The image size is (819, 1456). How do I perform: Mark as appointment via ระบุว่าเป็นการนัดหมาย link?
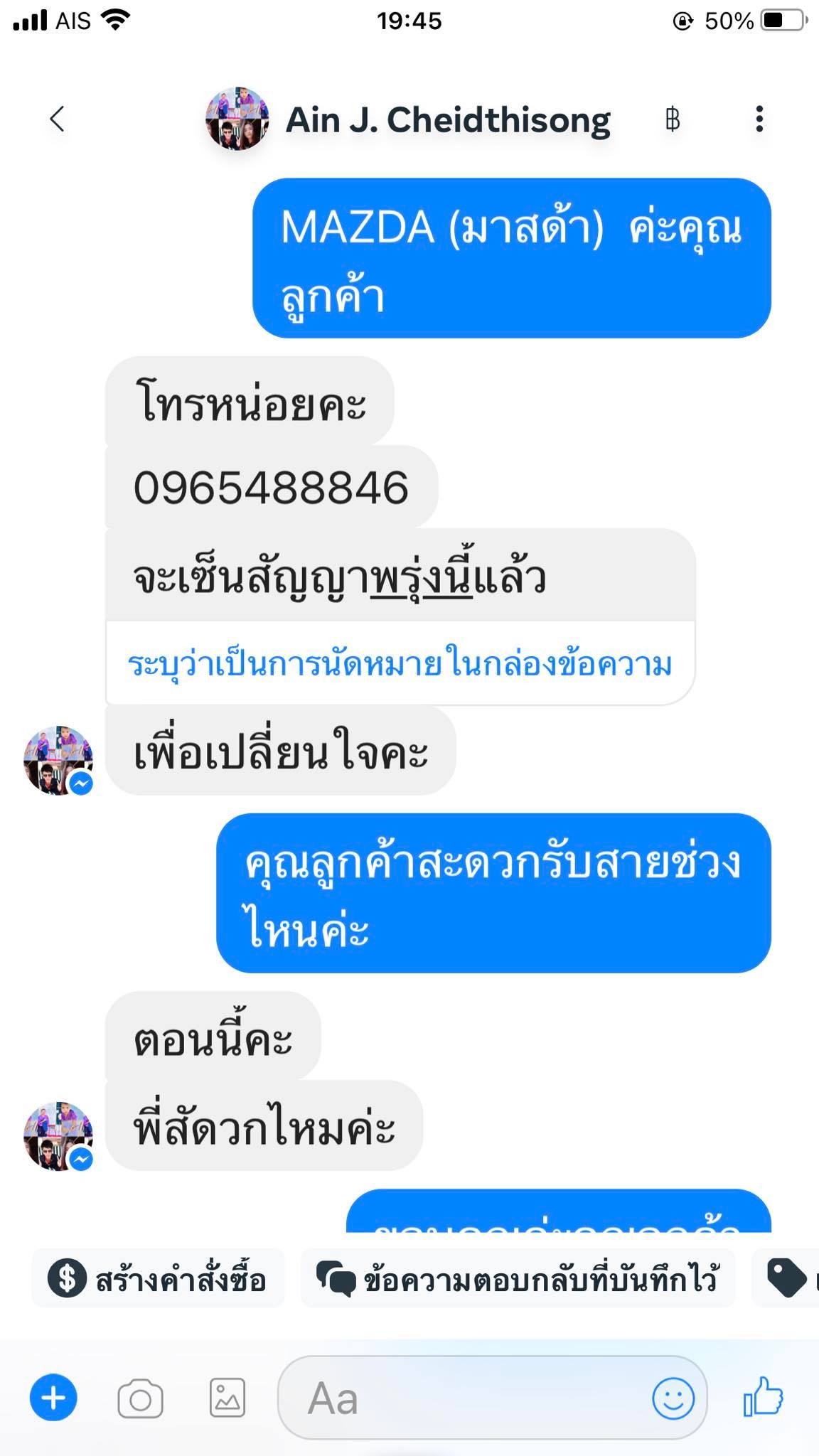point(400,663)
